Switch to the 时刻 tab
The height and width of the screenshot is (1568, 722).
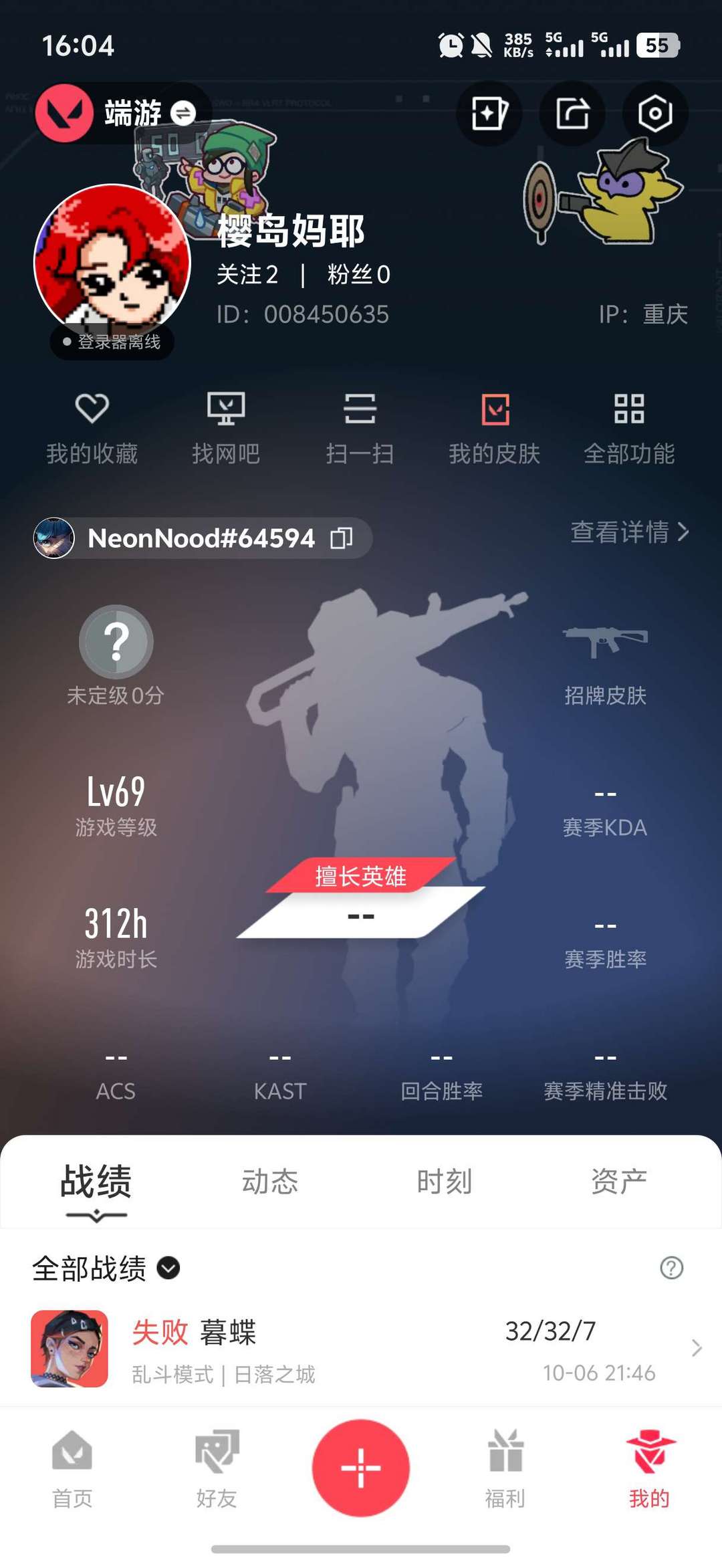click(x=445, y=1182)
